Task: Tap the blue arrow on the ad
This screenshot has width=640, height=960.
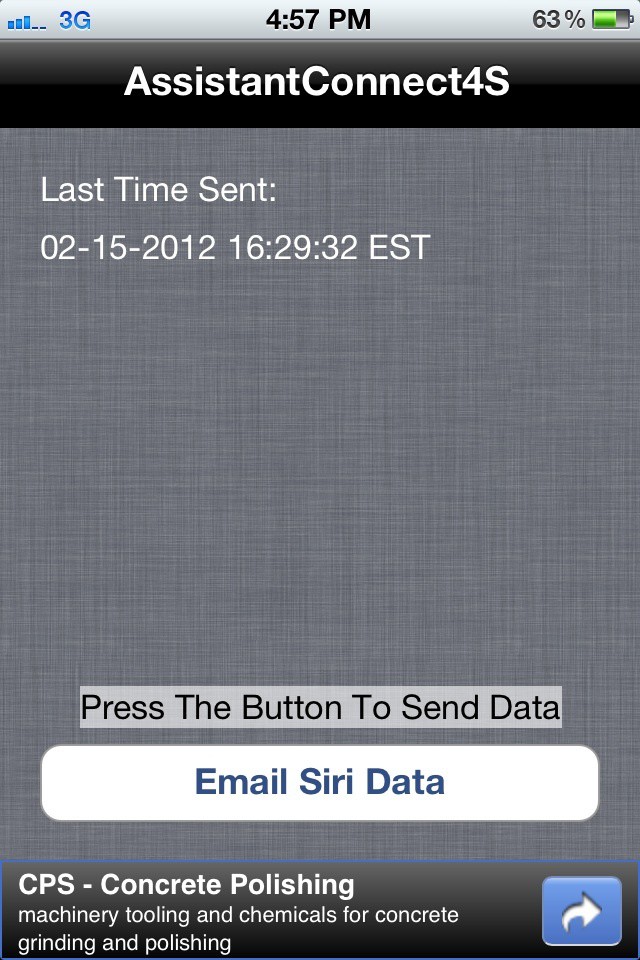Action: [x=580, y=911]
